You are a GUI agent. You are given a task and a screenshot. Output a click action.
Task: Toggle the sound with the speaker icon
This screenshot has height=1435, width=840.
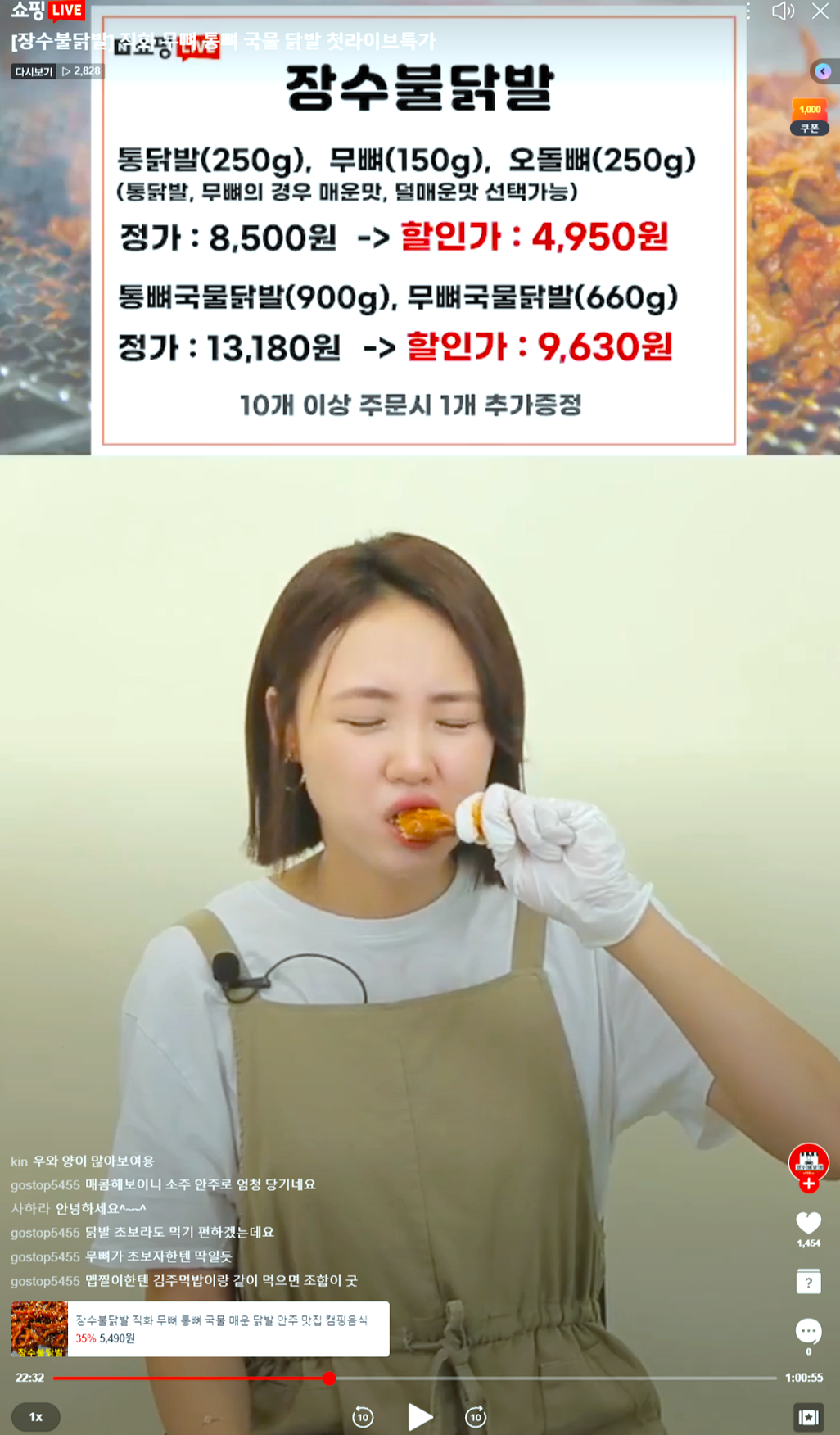coord(783,11)
